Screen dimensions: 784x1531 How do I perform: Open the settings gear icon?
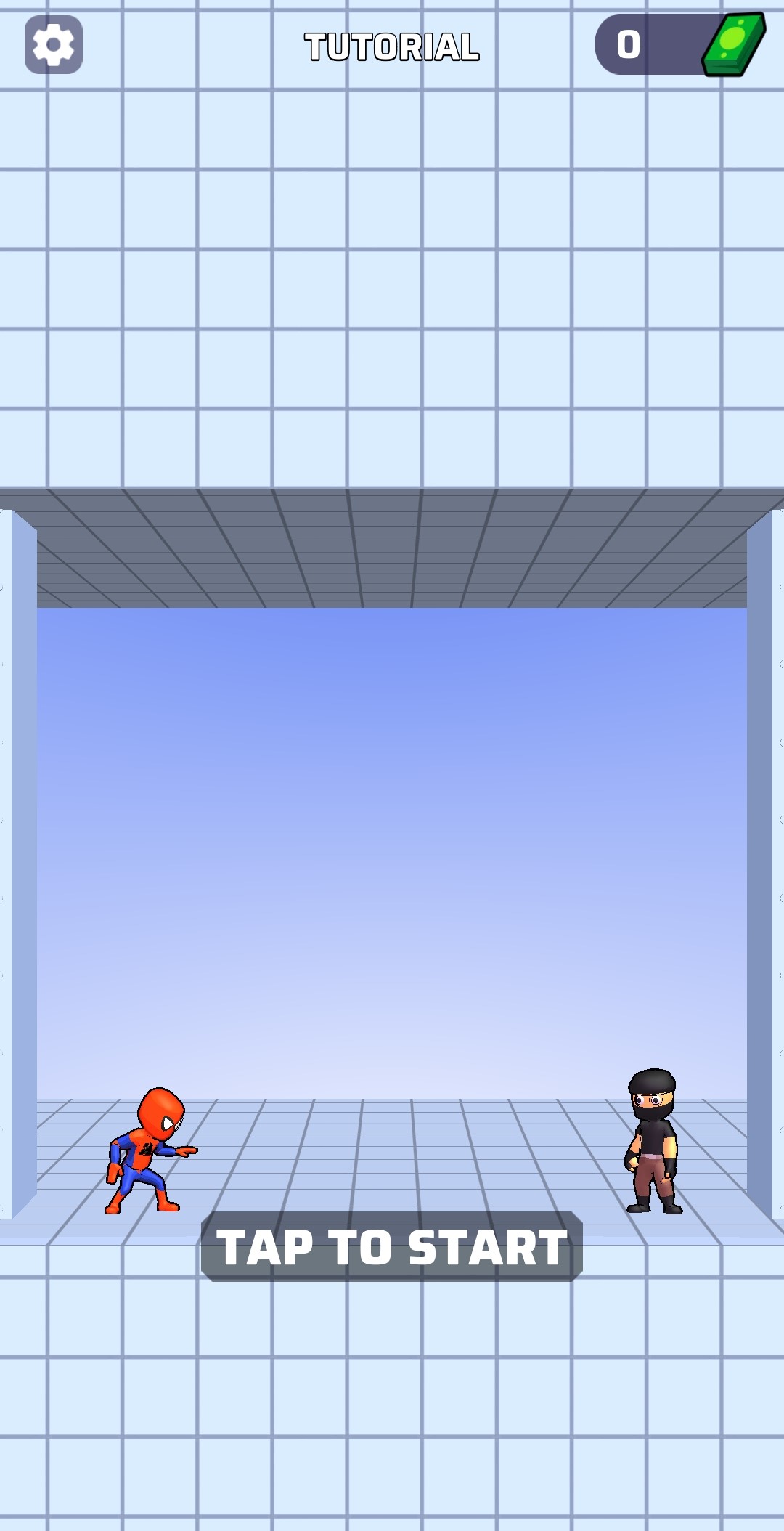pyautogui.click(x=54, y=44)
